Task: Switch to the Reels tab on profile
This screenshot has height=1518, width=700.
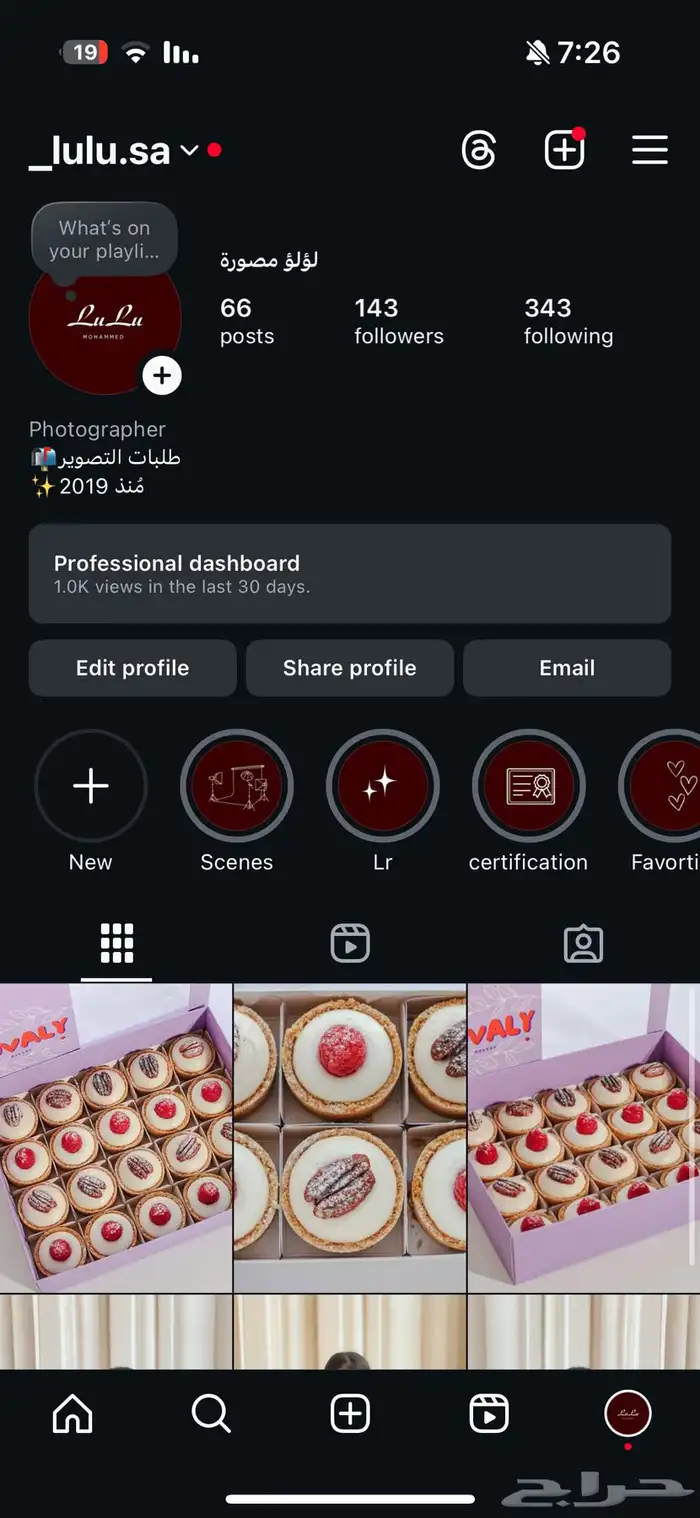Action: [350, 943]
